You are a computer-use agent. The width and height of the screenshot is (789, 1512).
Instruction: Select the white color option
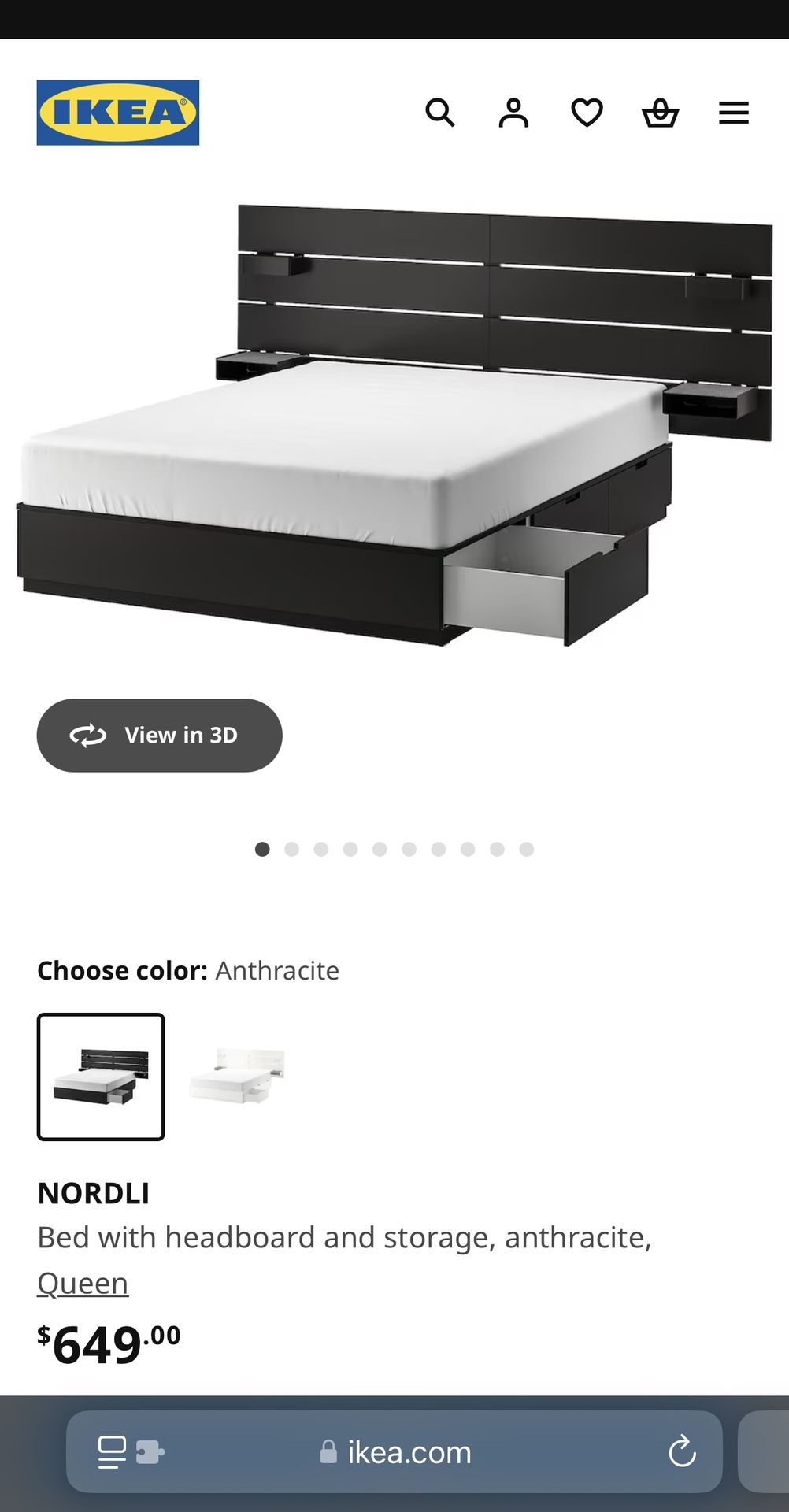[x=238, y=1077]
